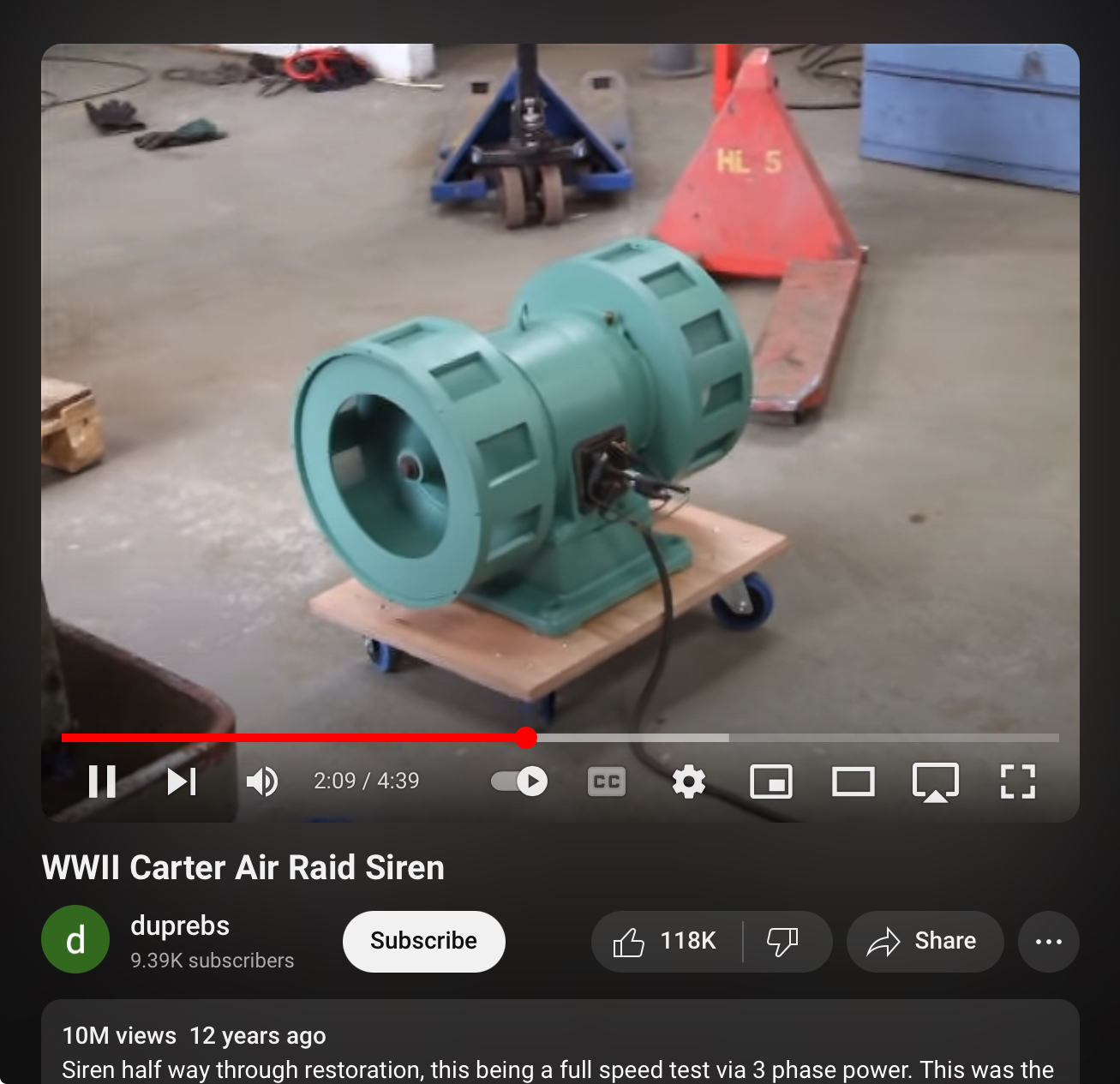
Task: Skip to the next video
Action: coord(182,781)
